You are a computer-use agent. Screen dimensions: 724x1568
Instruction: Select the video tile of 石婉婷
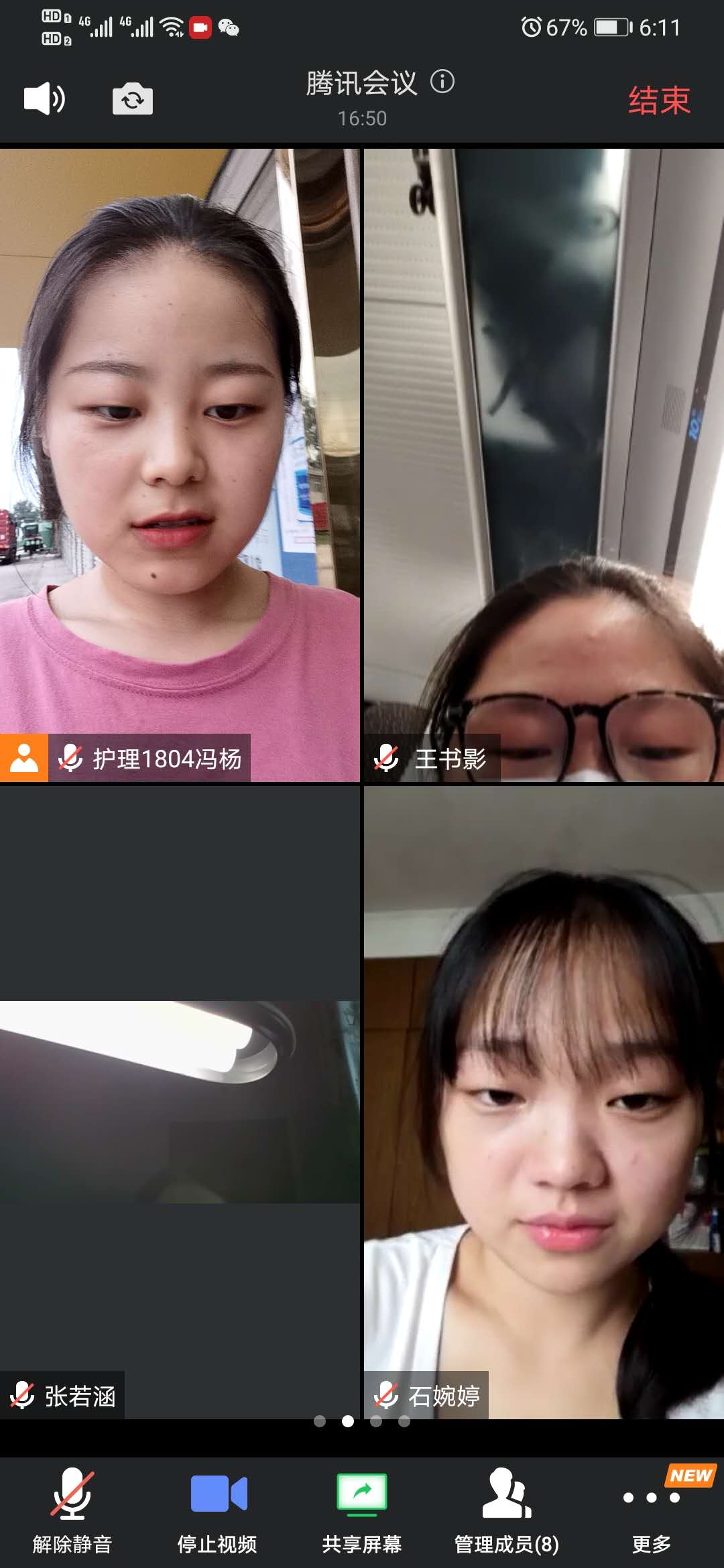[x=543, y=1099]
